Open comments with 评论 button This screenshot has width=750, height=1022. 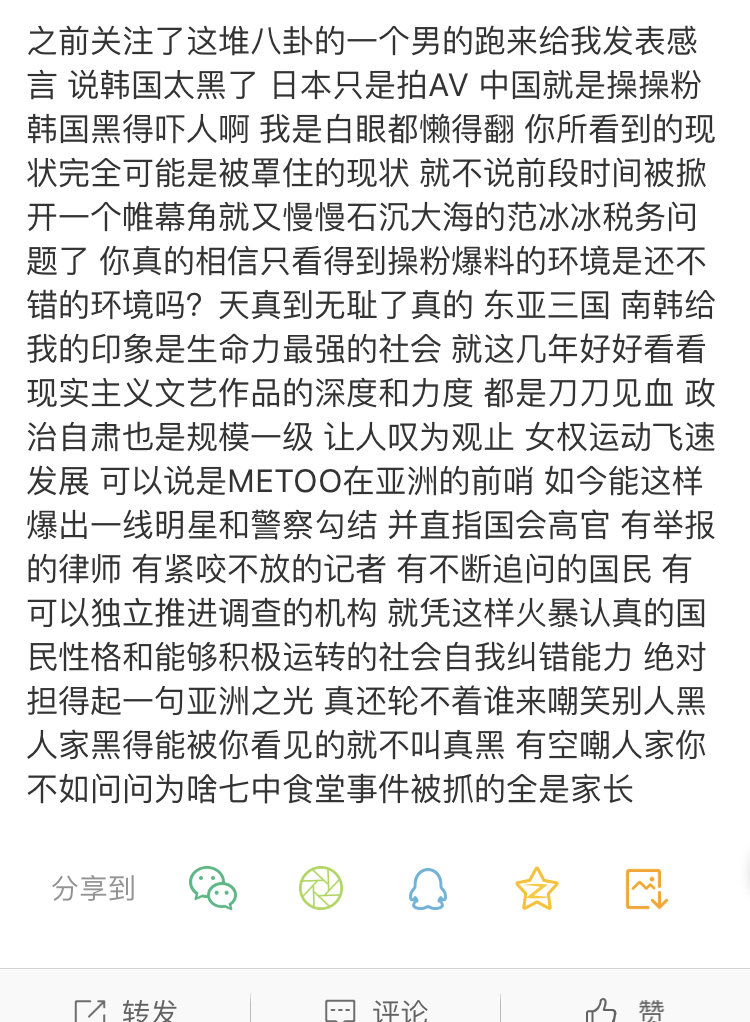(x=376, y=1010)
